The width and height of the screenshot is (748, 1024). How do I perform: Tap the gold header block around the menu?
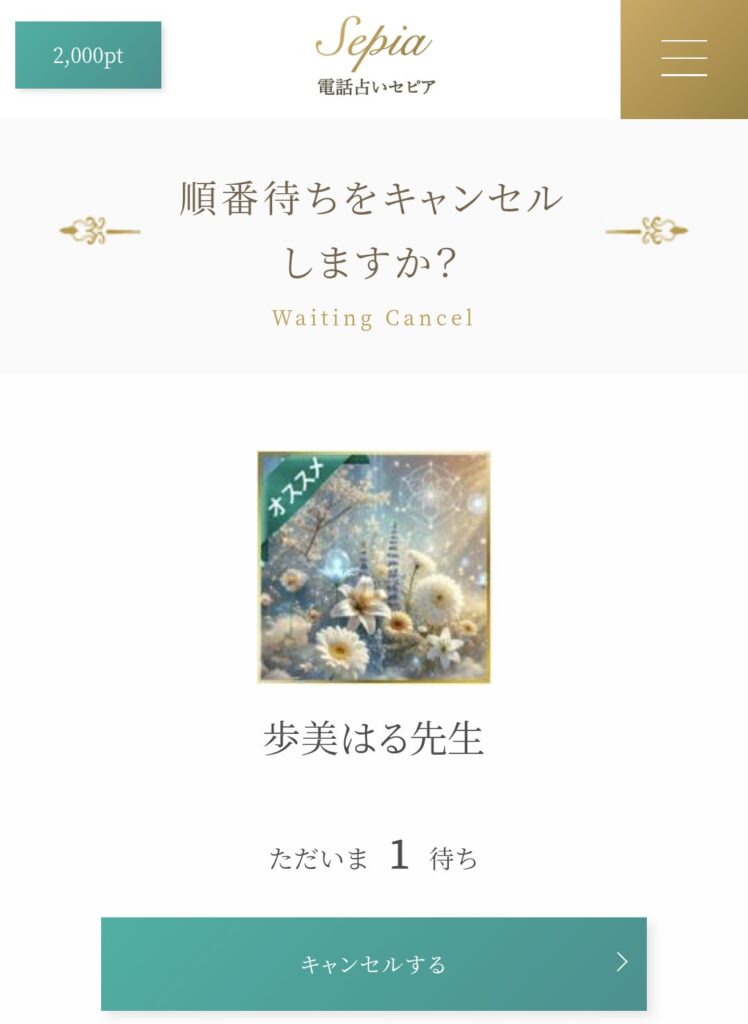(x=685, y=60)
